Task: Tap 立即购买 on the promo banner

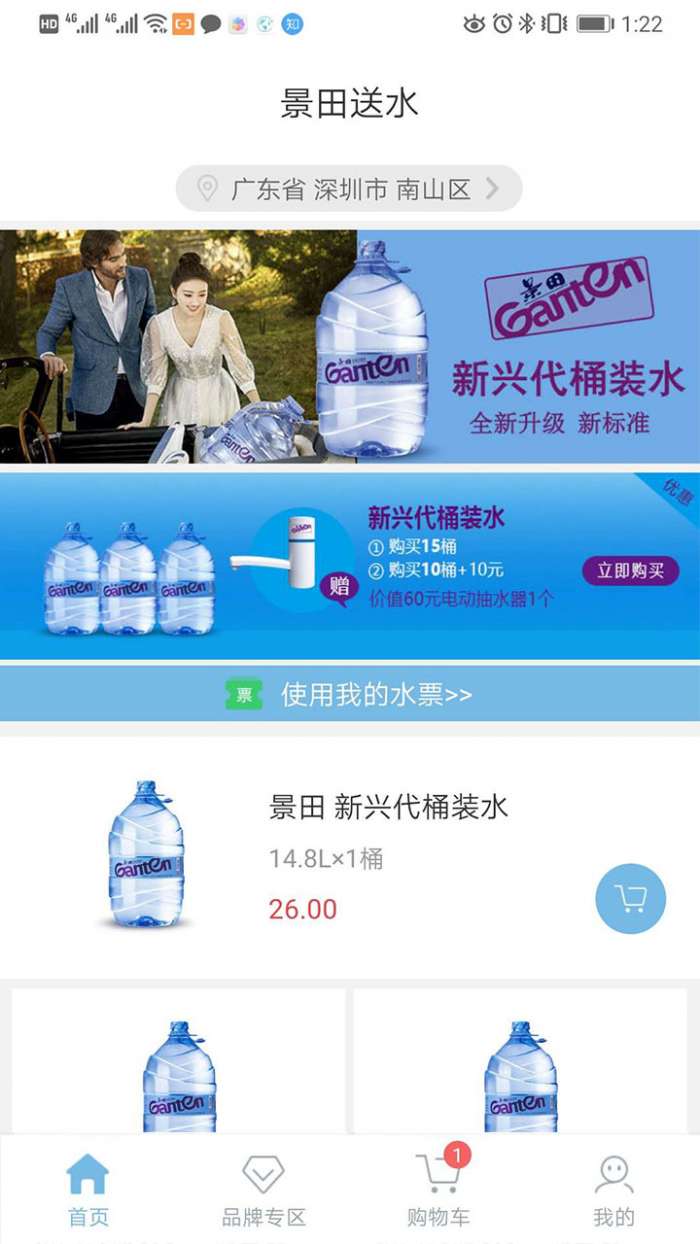Action: click(630, 571)
